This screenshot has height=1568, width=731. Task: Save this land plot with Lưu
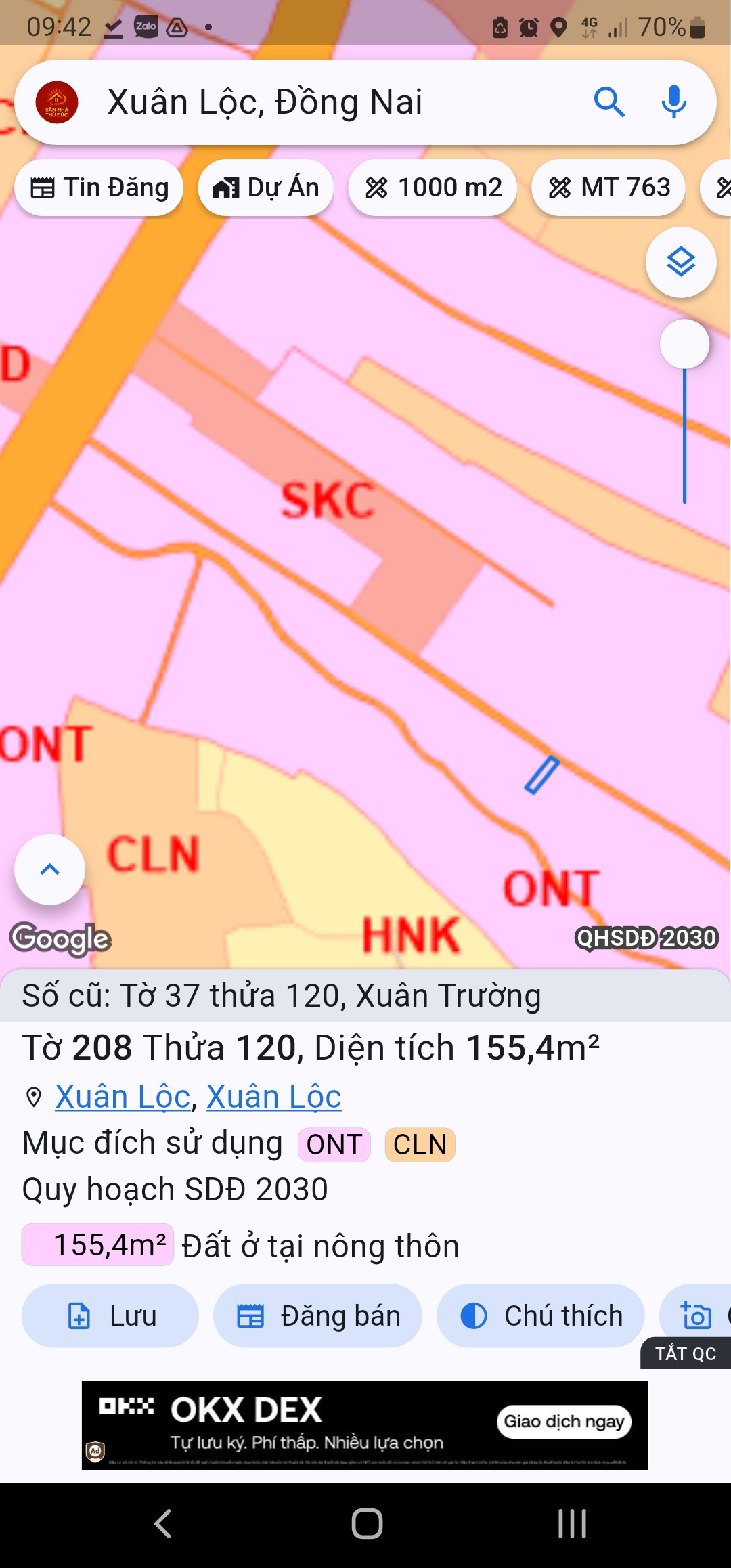click(110, 1316)
